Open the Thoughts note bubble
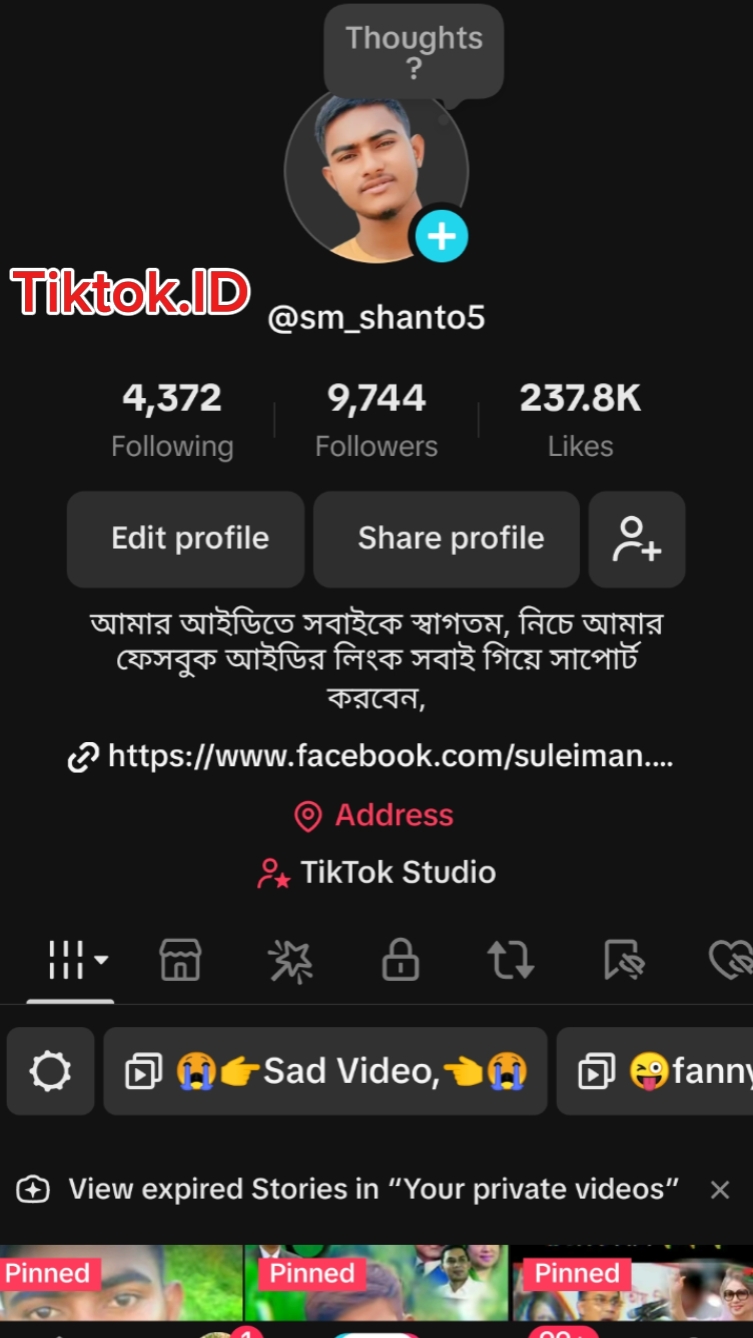753x1338 pixels. [414, 52]
